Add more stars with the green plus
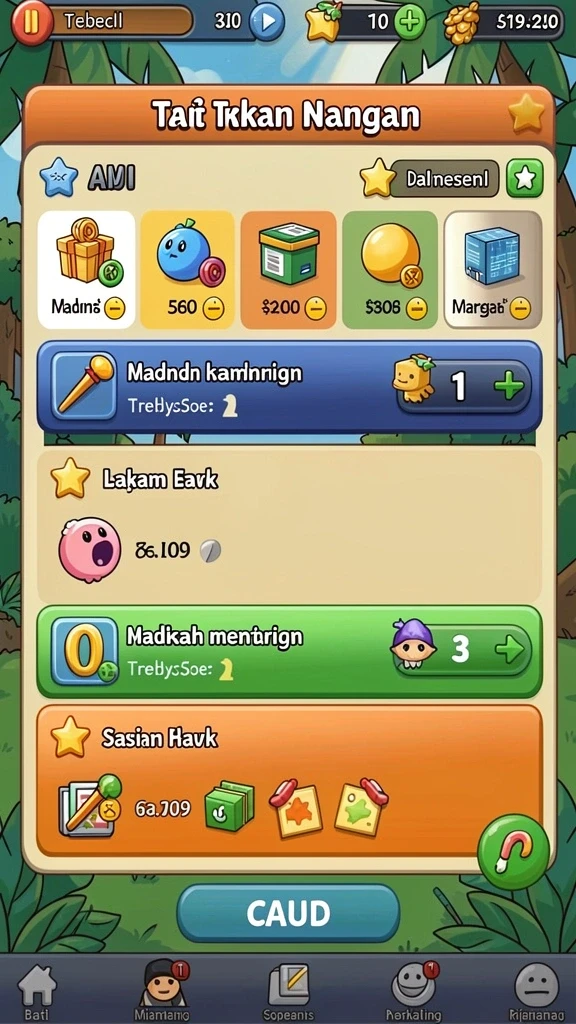This screenshot has height=1024, width=576. point(410,22)
